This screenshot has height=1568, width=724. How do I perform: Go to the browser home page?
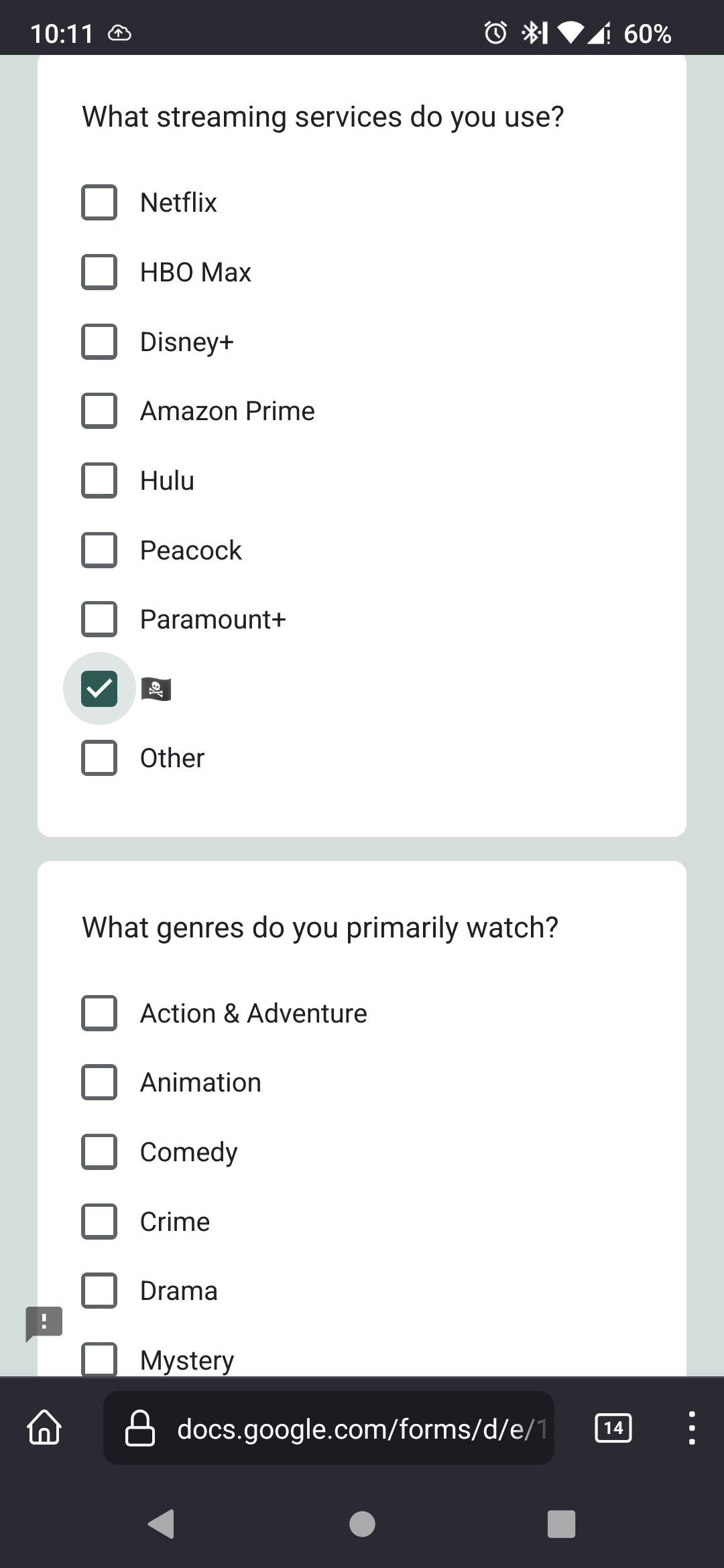(44, 1428)
